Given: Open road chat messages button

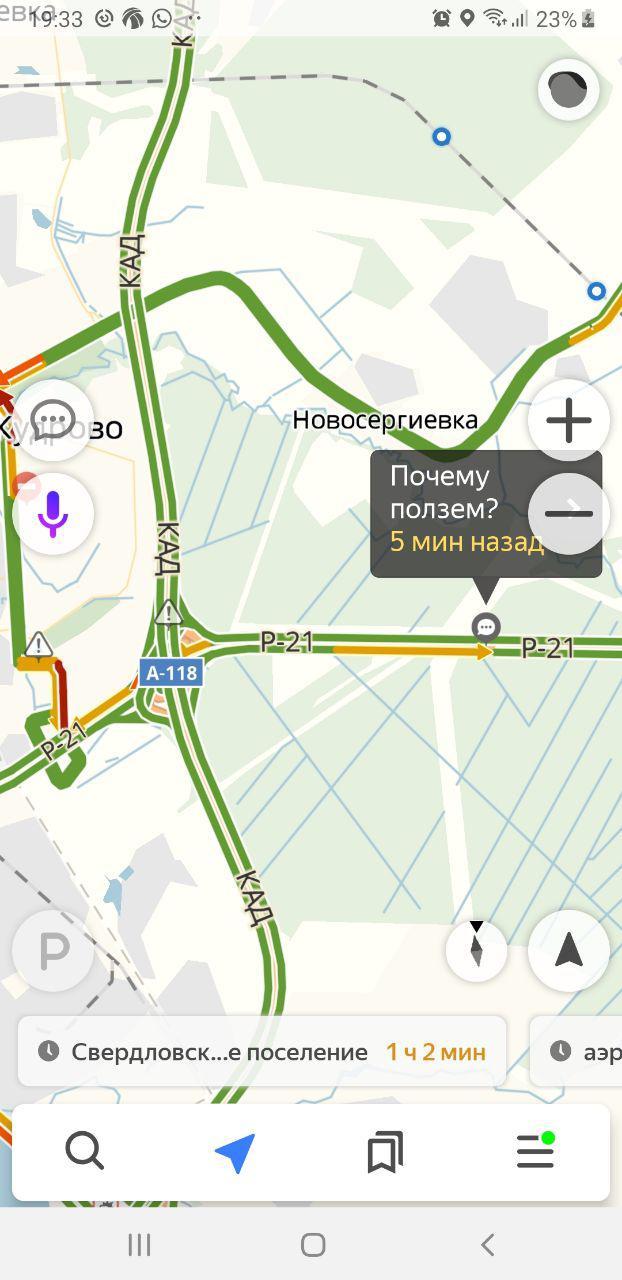Looking at the screenshot, I should click(53, 421).
